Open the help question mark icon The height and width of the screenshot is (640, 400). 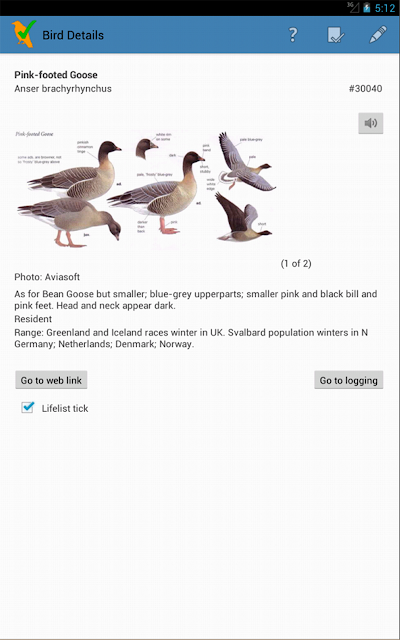[293, 35]
